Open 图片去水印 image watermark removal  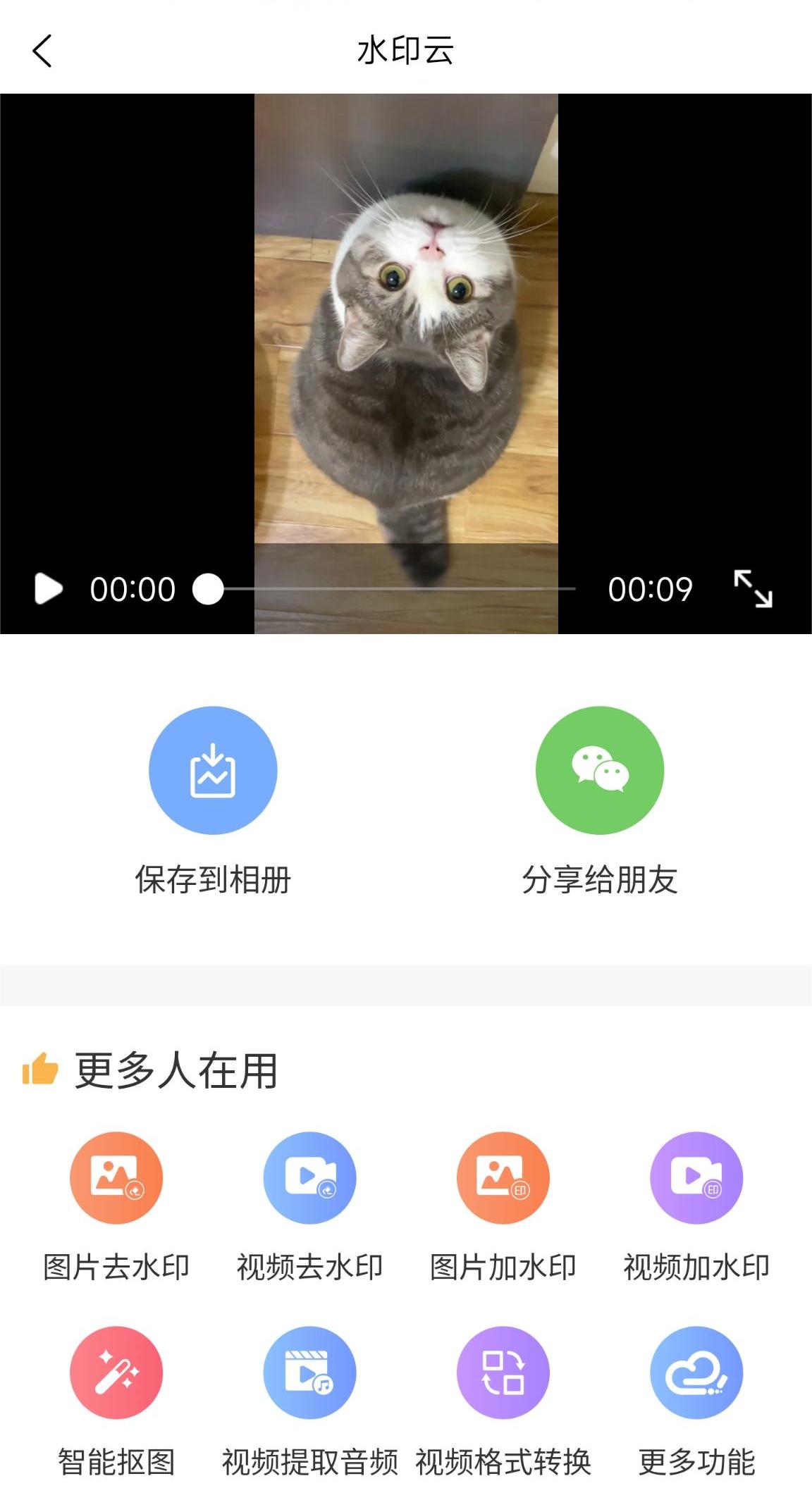116,1177
